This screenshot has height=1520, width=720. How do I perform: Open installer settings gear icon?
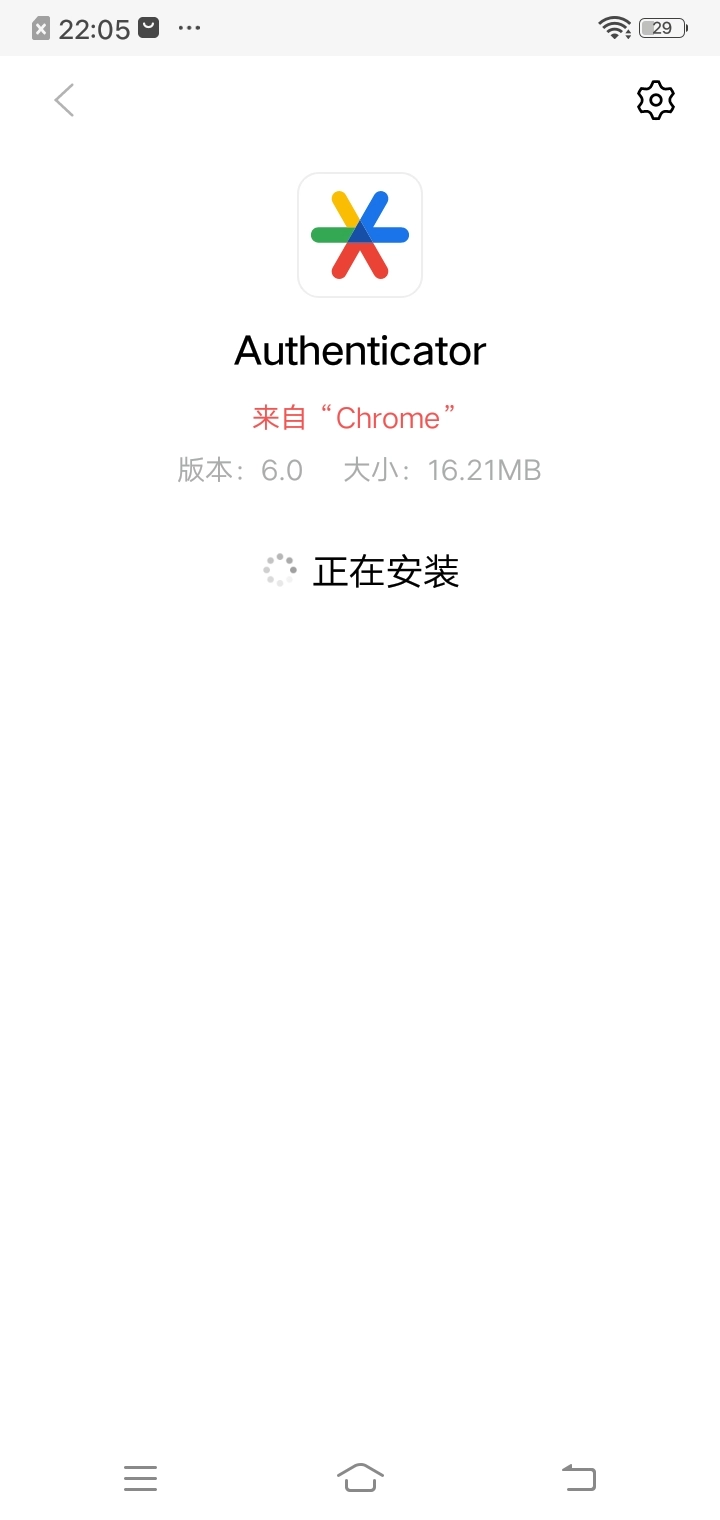[x=656, y=100]
